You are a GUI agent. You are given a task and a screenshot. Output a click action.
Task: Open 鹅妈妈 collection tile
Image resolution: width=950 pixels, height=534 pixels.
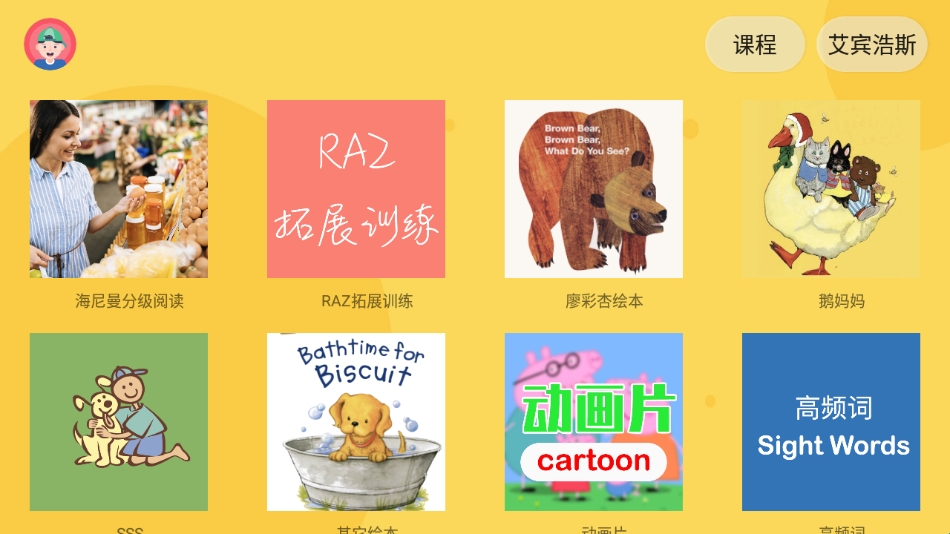[x=831, y=189]
